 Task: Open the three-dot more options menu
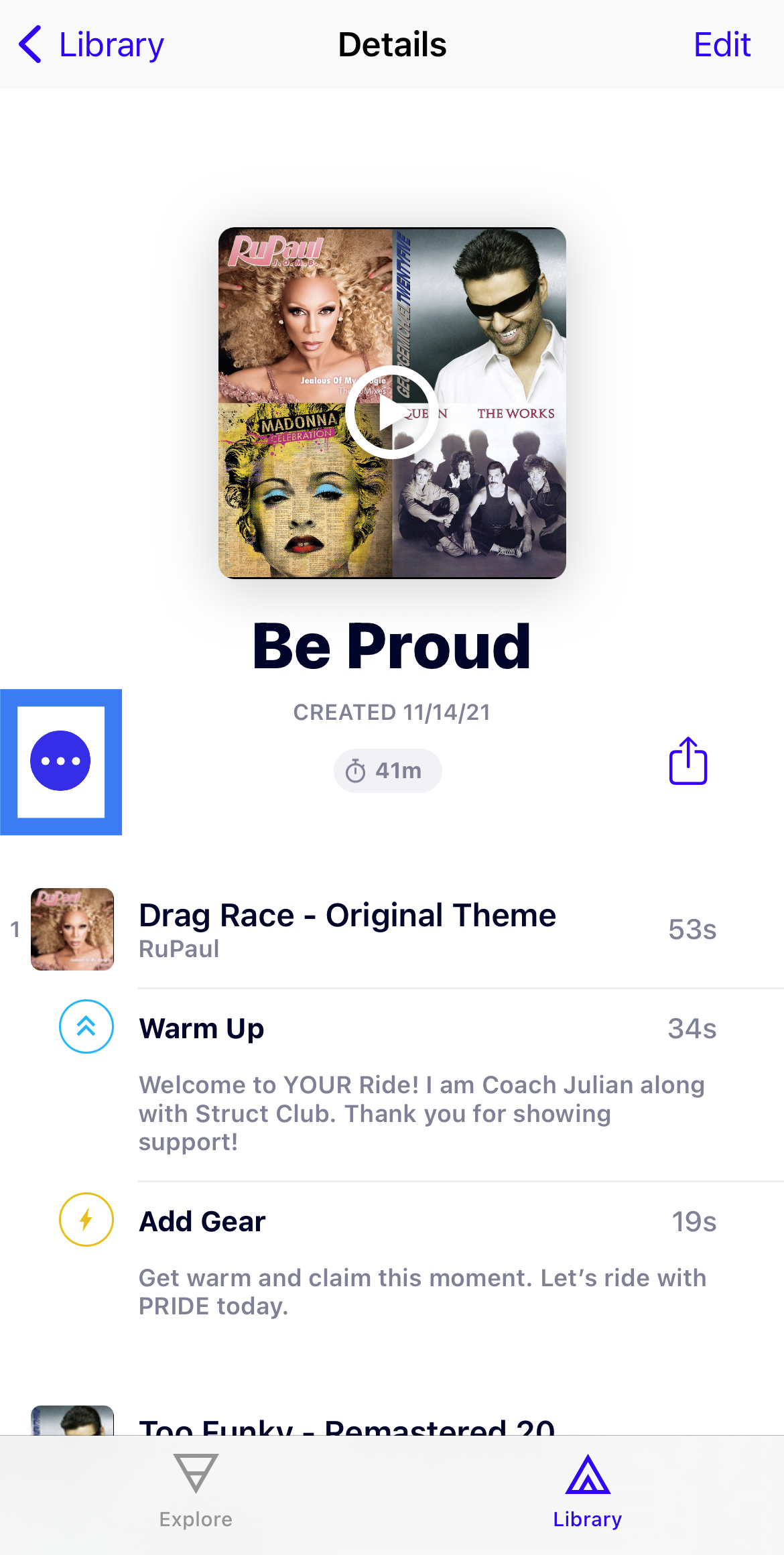coord(60,761)
